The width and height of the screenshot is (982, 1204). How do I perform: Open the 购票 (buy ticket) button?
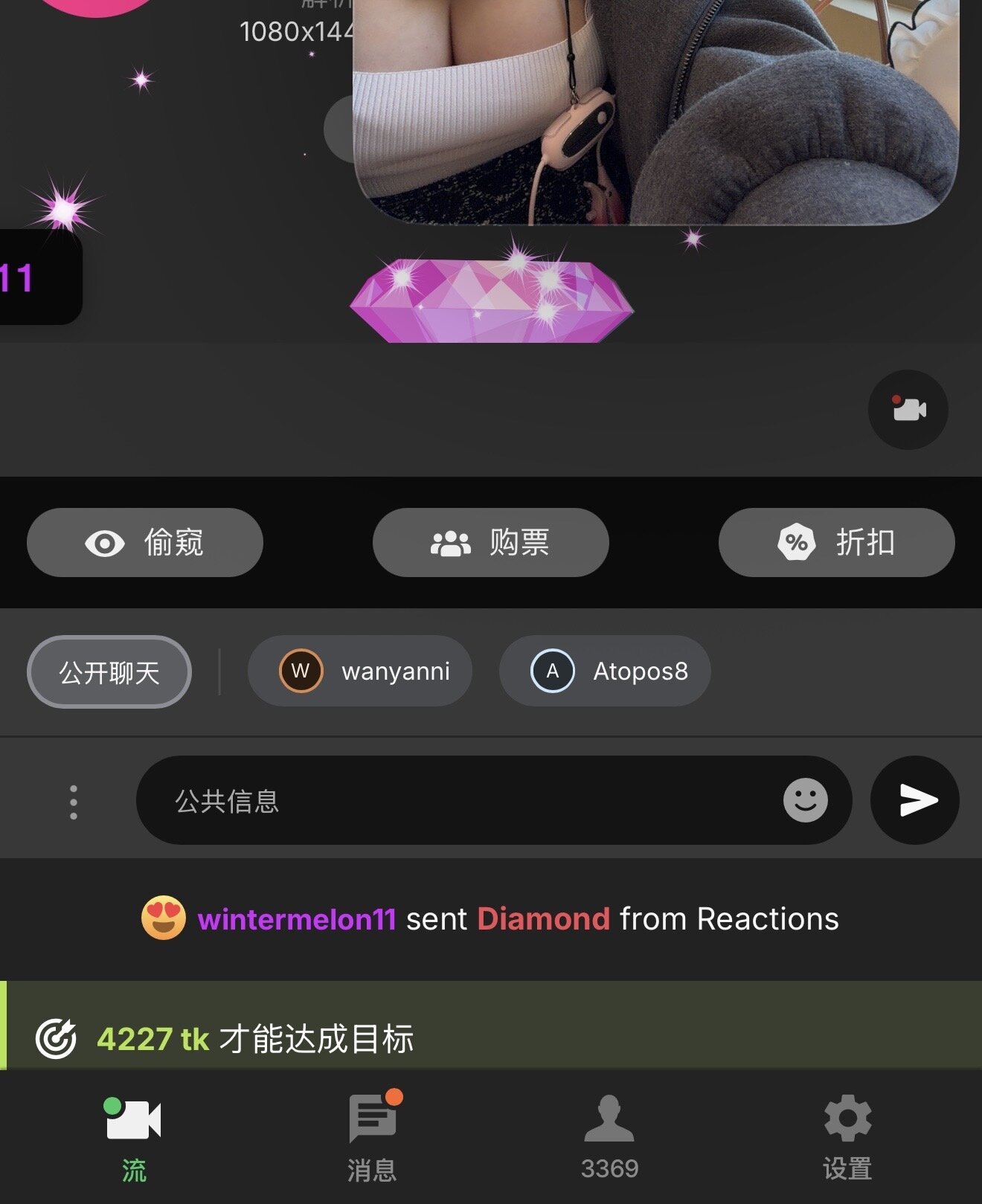click(x=490, y=542)
